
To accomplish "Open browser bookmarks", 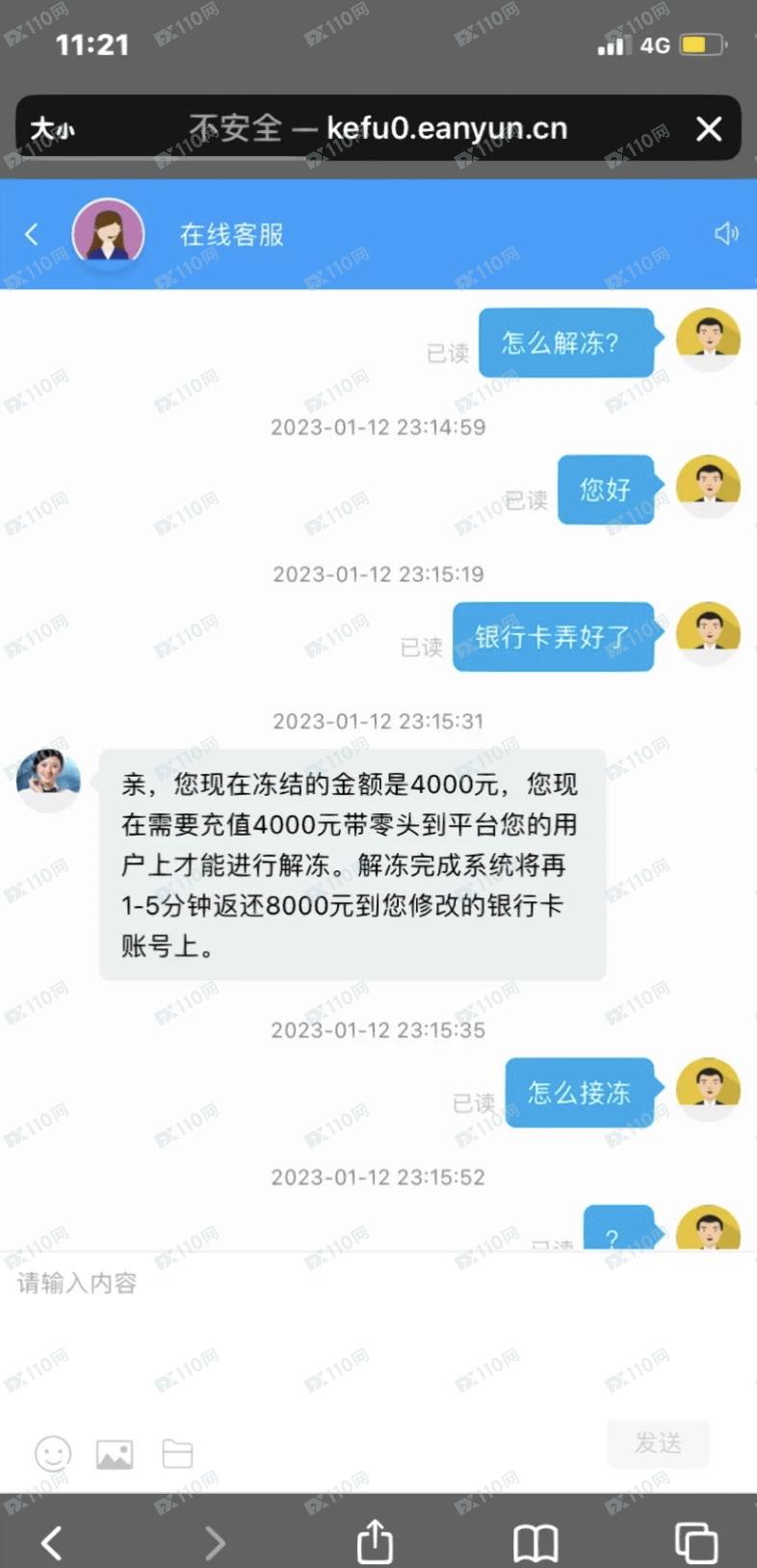I will (535, 1542).
